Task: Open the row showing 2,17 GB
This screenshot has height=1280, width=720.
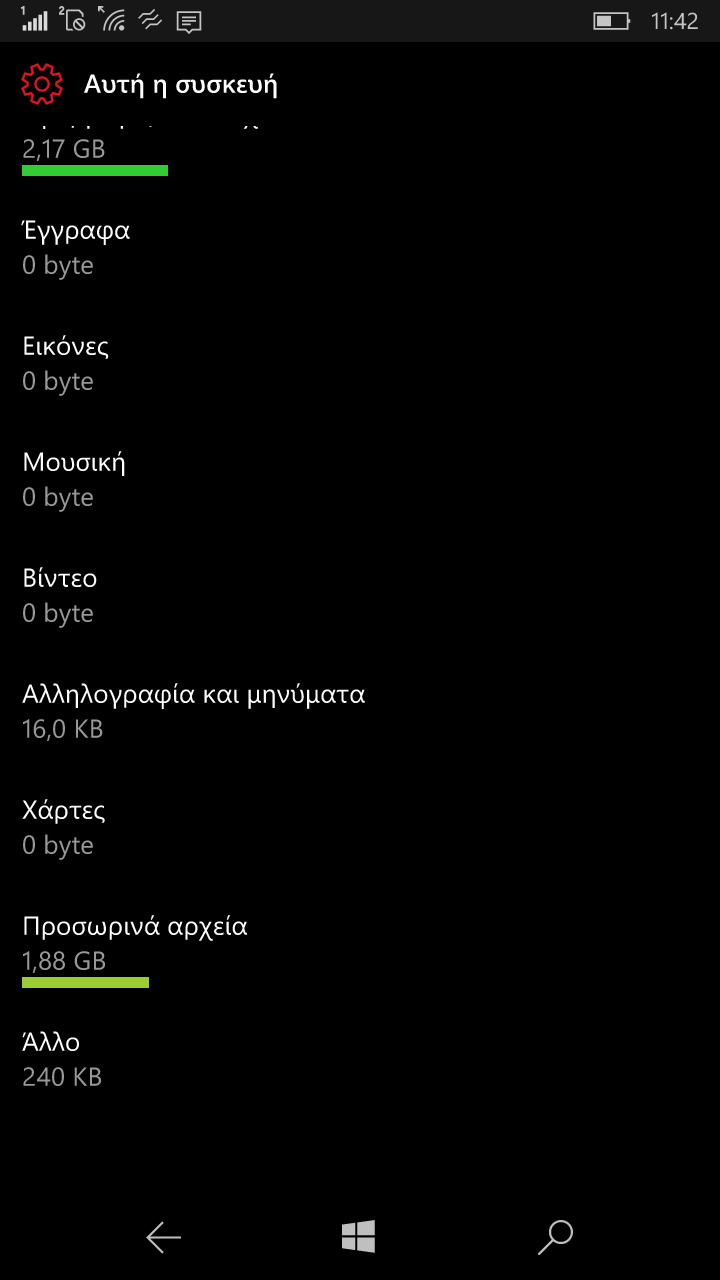Action: (x=360, y=148)
